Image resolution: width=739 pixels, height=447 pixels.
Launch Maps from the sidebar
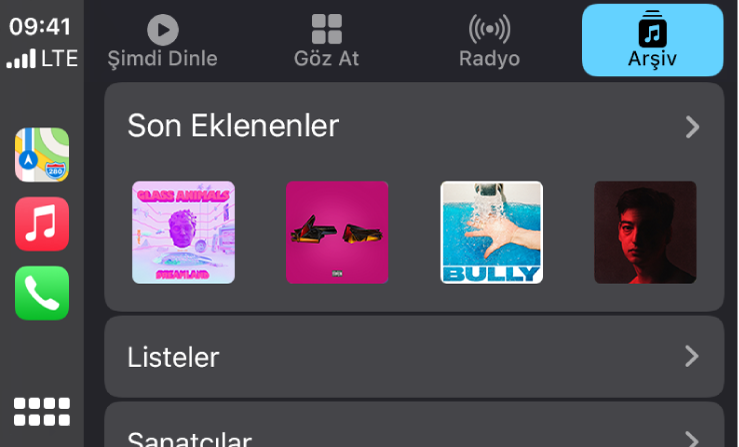pos(42,155)
